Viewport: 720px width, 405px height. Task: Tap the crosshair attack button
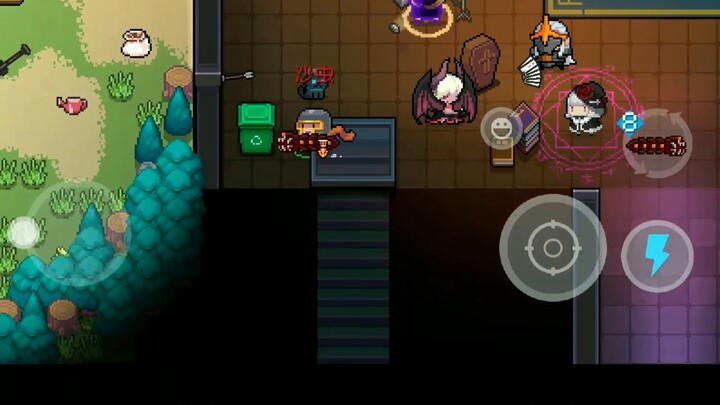click(x=552, y=247)
